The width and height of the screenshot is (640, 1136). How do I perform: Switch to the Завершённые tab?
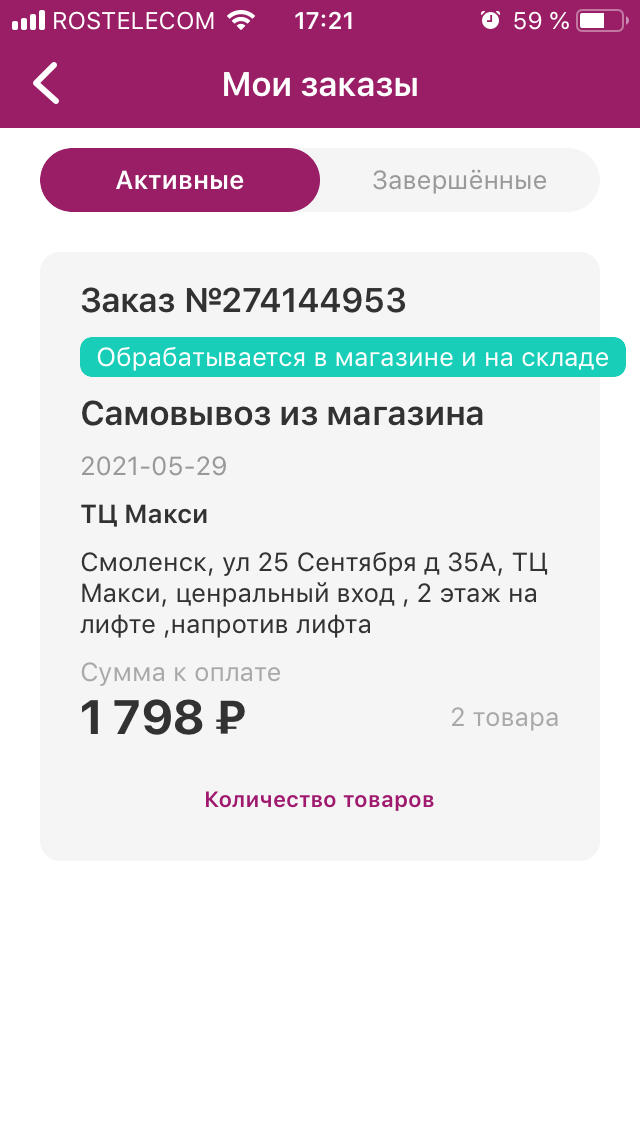pos(460,180)
